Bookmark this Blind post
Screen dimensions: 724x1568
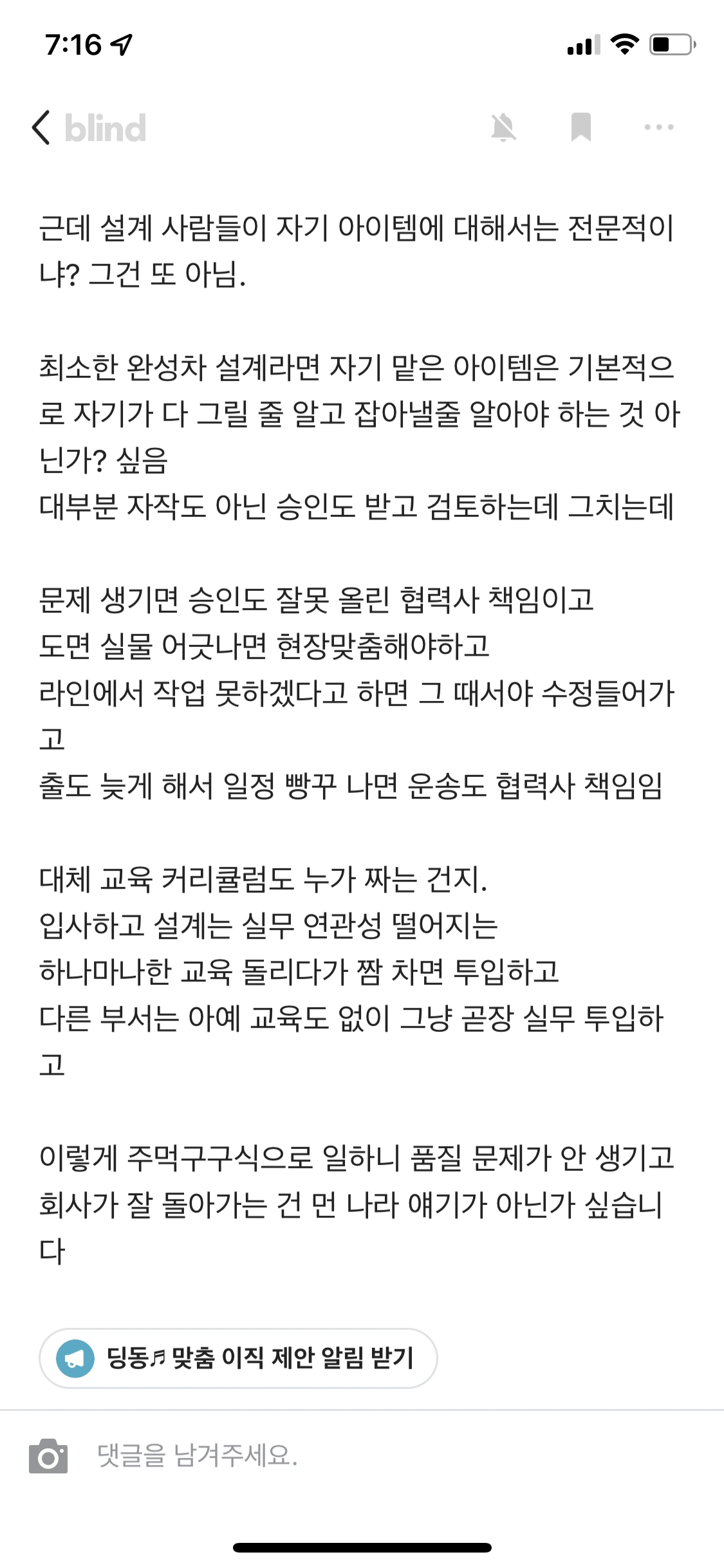(581, 127)
